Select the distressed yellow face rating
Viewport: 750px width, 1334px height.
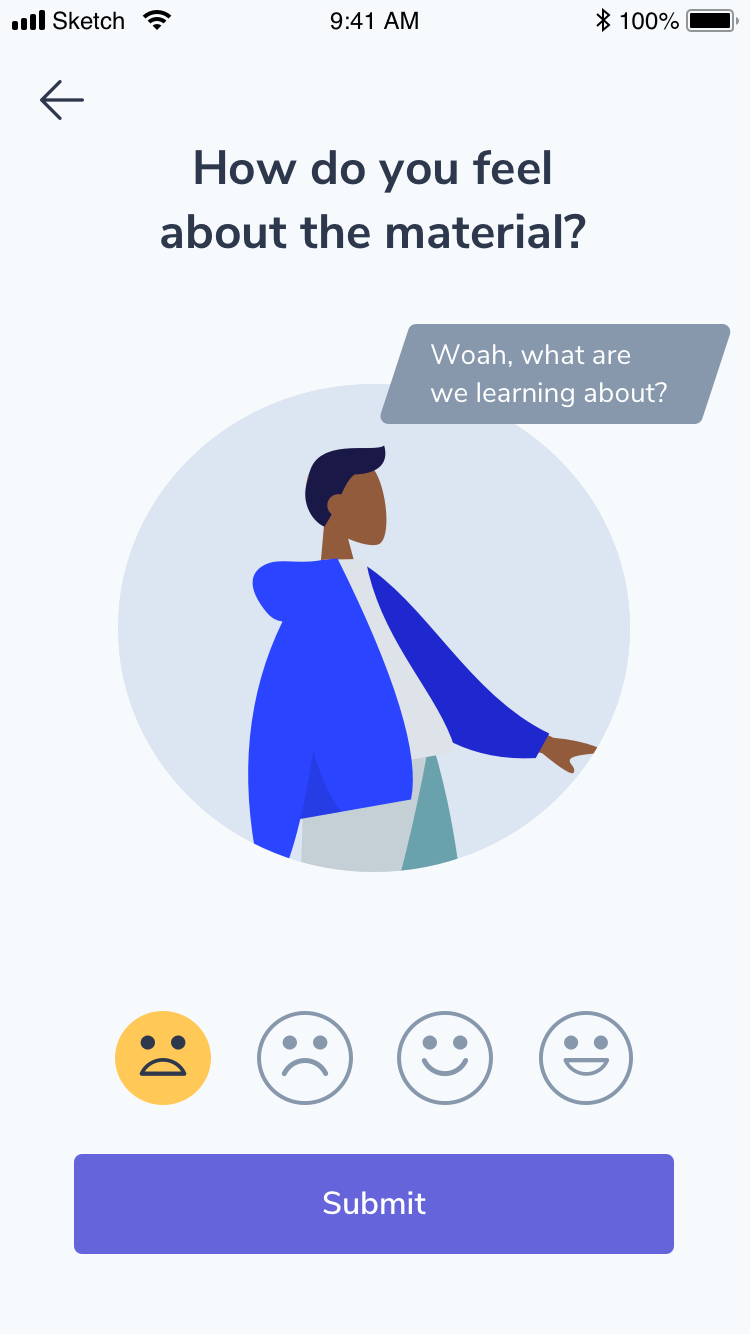(x=163, y=1058)
